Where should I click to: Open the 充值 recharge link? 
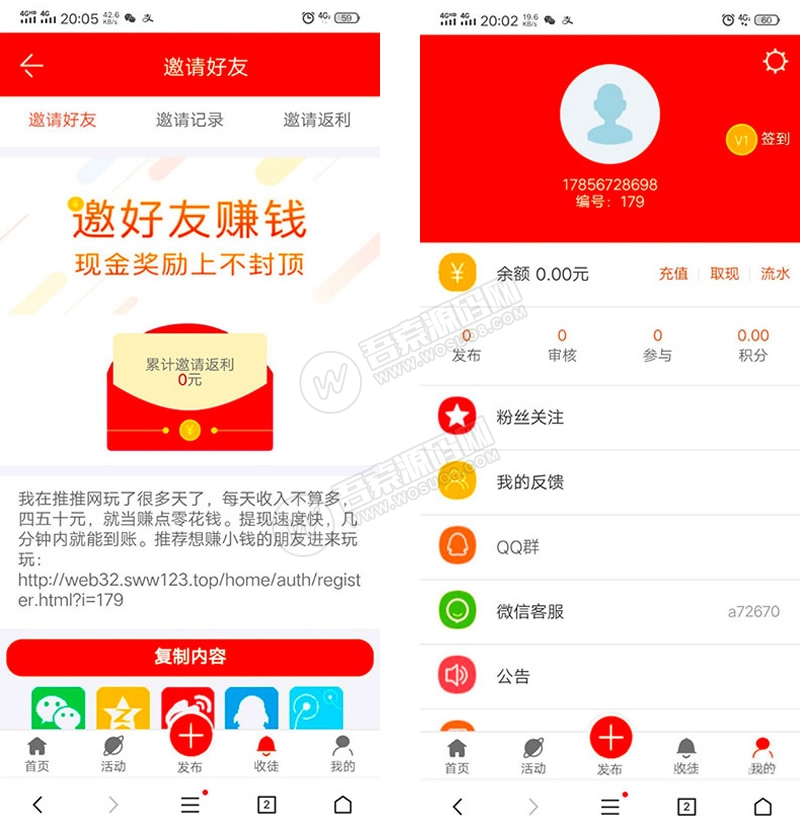point(673,273)
